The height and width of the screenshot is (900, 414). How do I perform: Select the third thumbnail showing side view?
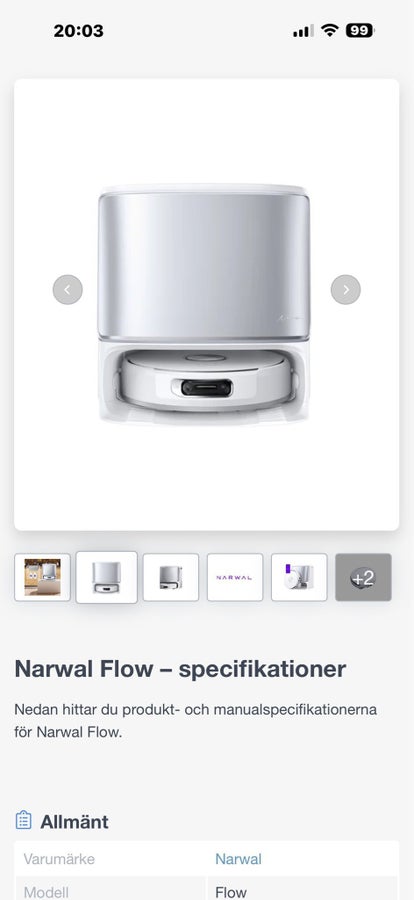pyautogui.click(x=171, y=577)
